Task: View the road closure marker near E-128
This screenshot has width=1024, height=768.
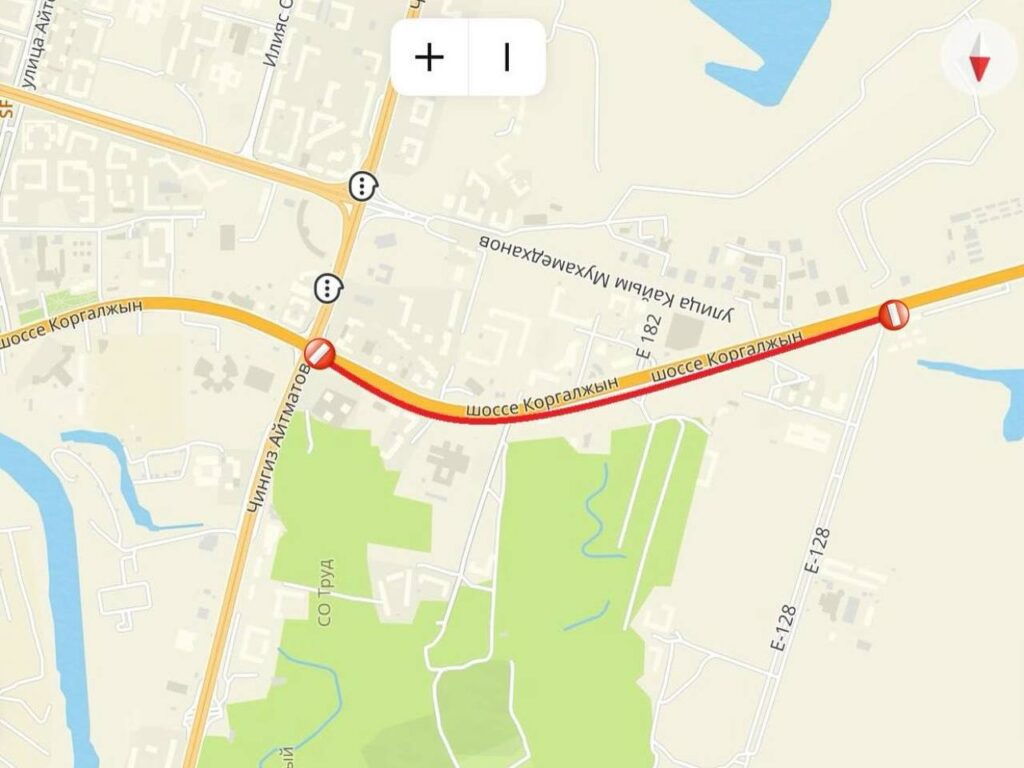Action: click(893, 314)
